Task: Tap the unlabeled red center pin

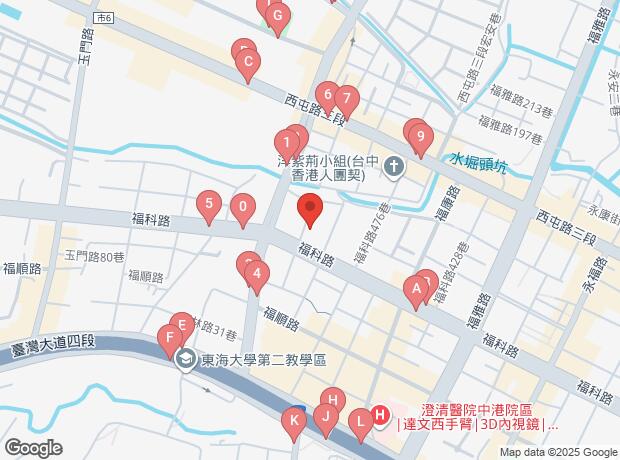Action: [310, 211]
